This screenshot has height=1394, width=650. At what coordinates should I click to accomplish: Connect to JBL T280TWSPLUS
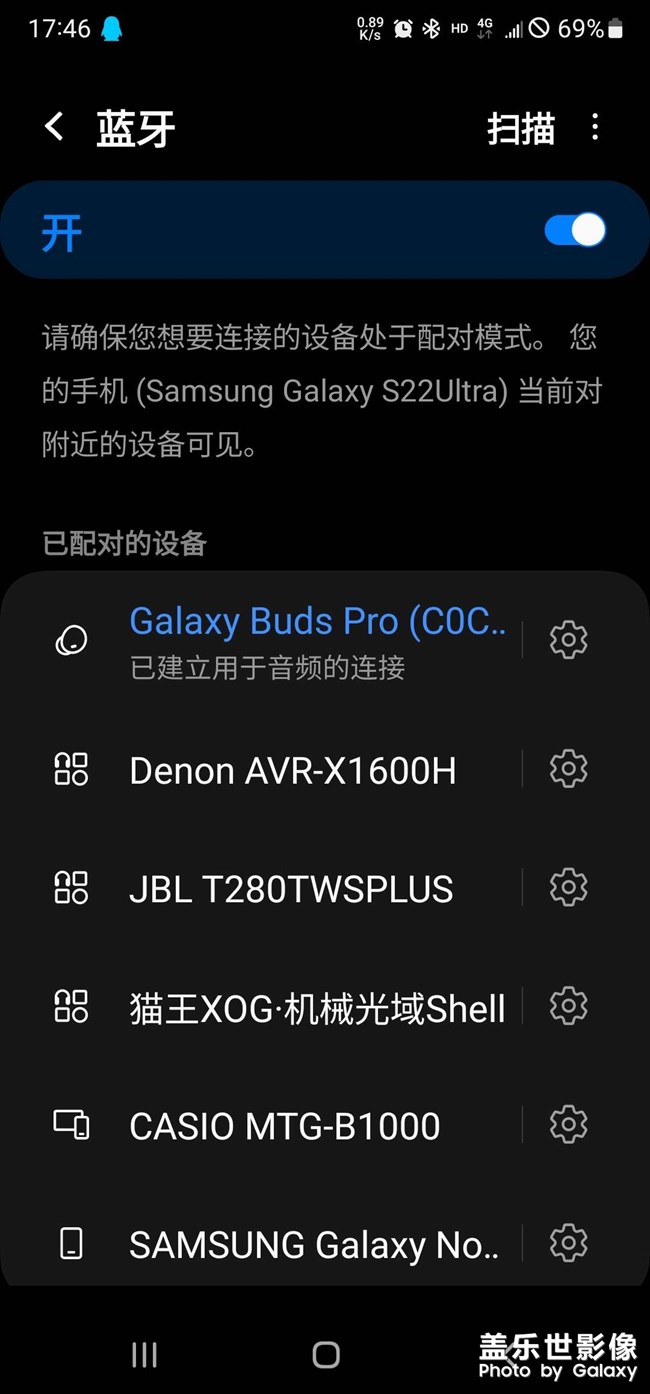click(290, 888)
